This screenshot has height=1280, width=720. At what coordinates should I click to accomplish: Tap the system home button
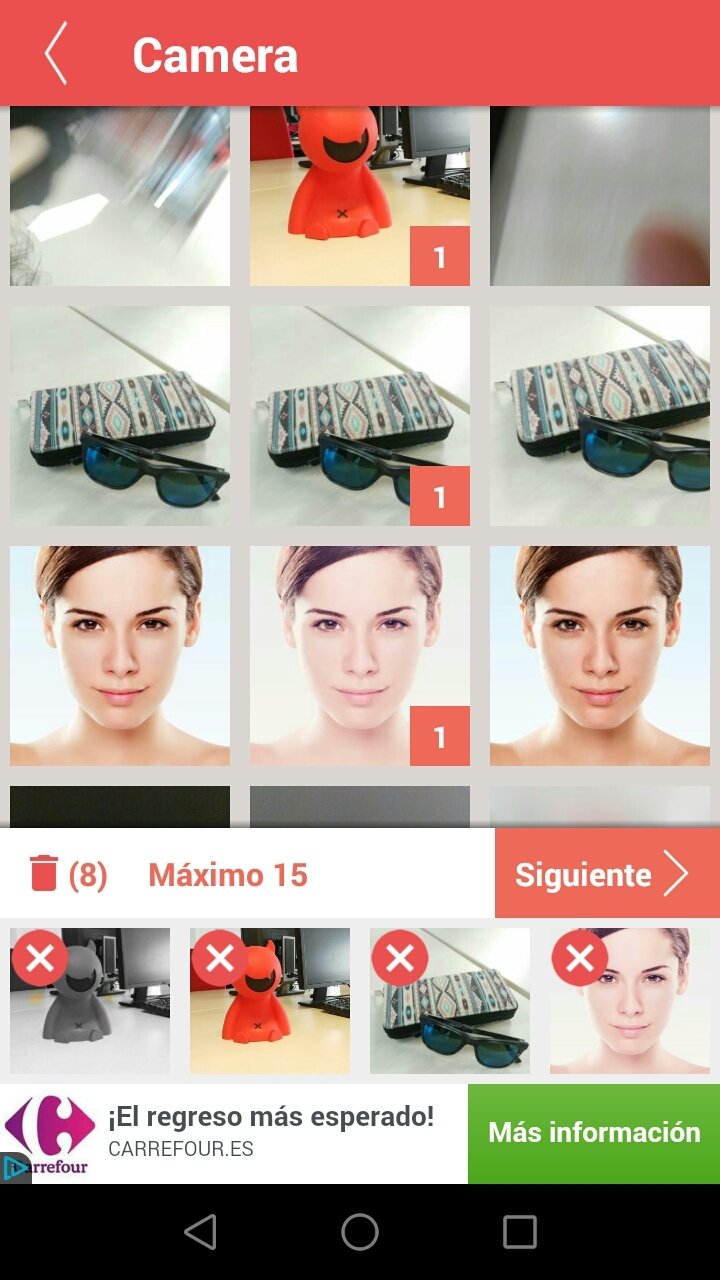(360, 1232)
